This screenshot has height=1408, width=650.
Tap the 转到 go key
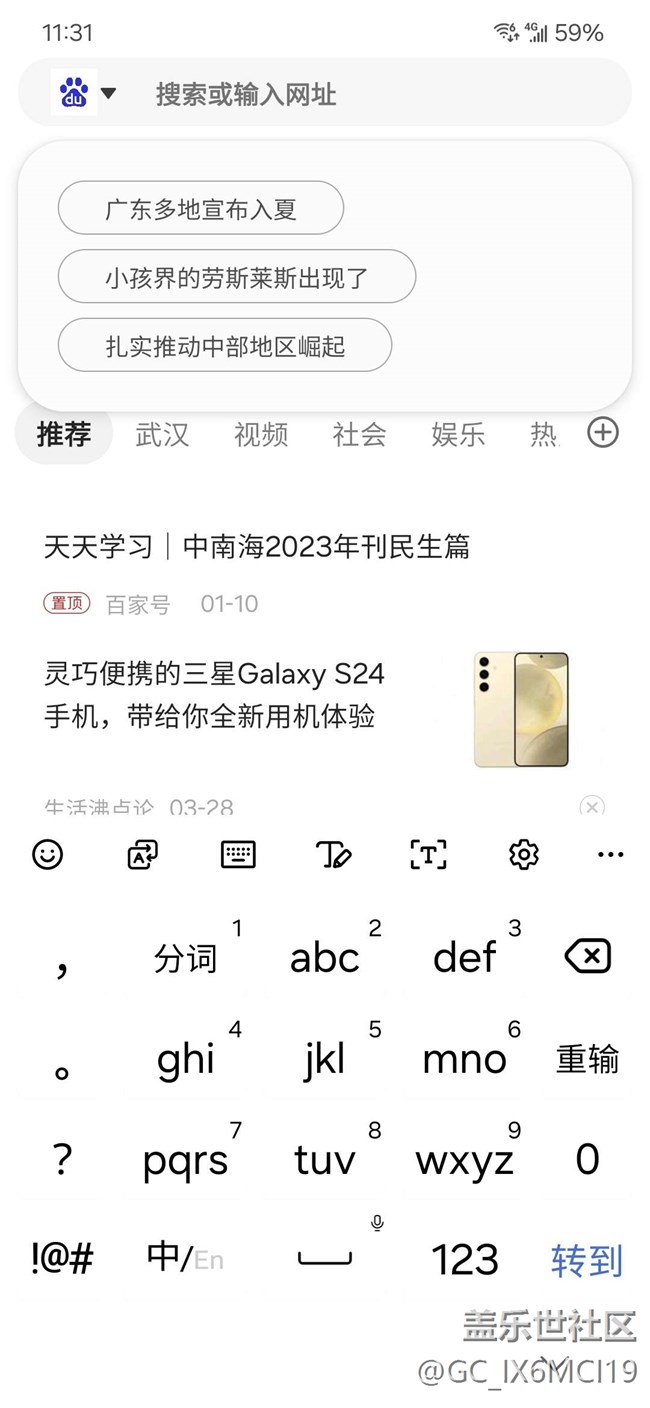587,1260
